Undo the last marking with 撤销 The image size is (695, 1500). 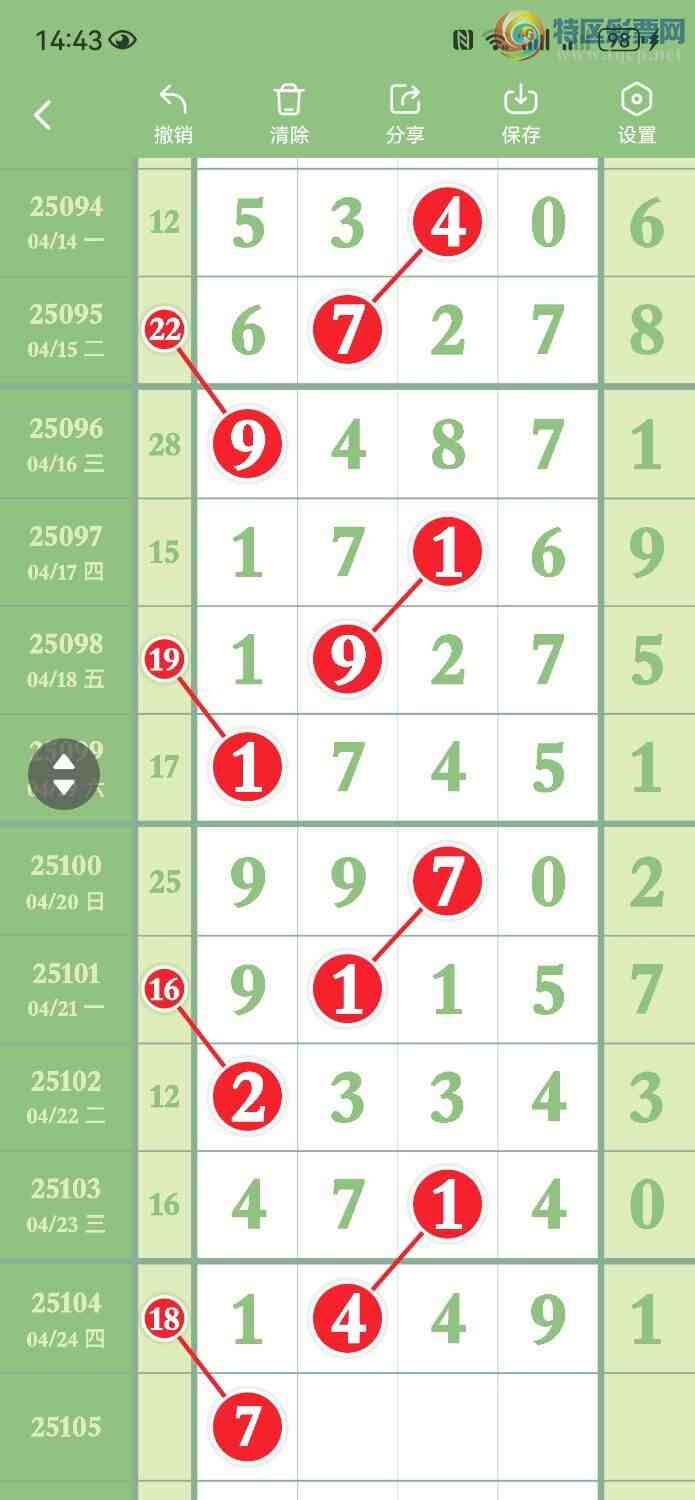tap(173, 114)
